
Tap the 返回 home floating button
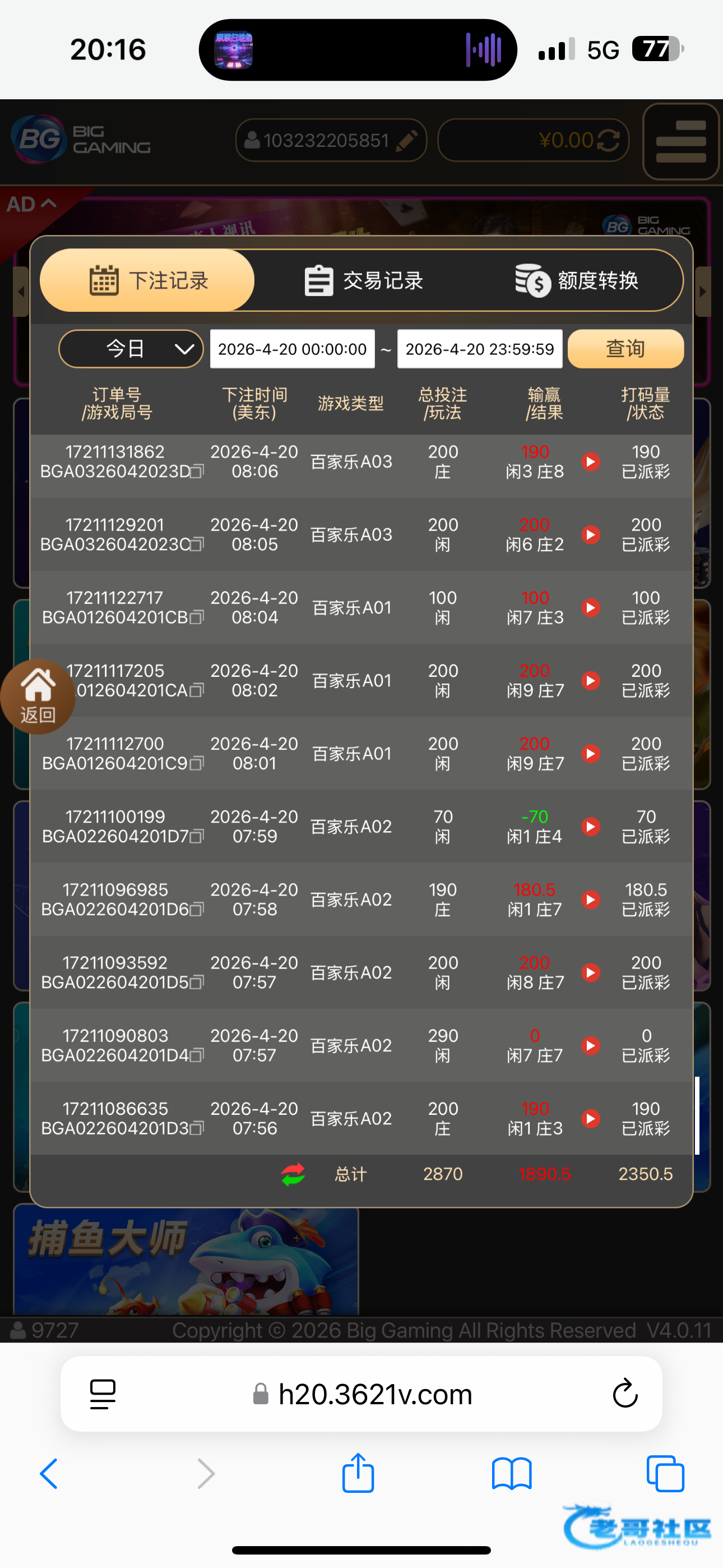point(38,697)
